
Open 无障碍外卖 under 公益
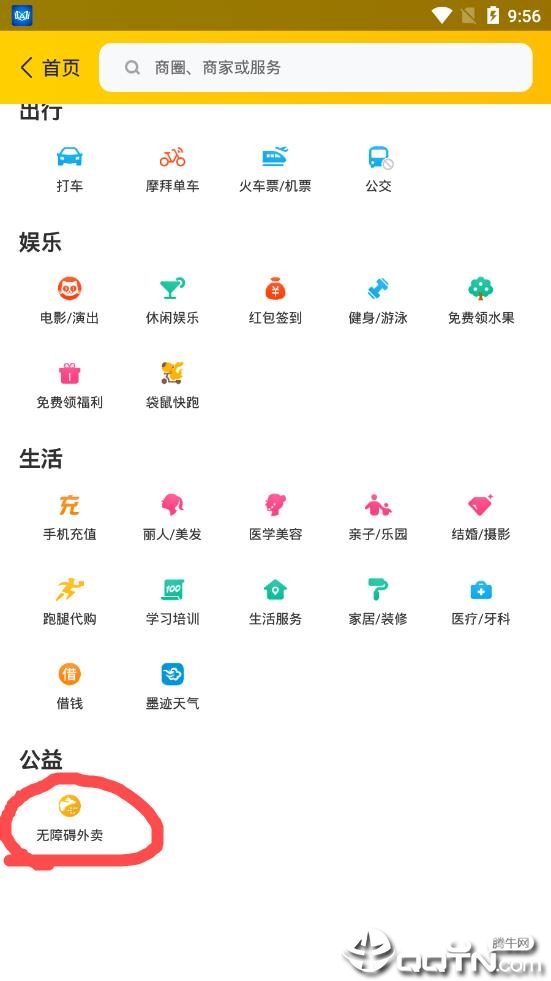point(69,818)
